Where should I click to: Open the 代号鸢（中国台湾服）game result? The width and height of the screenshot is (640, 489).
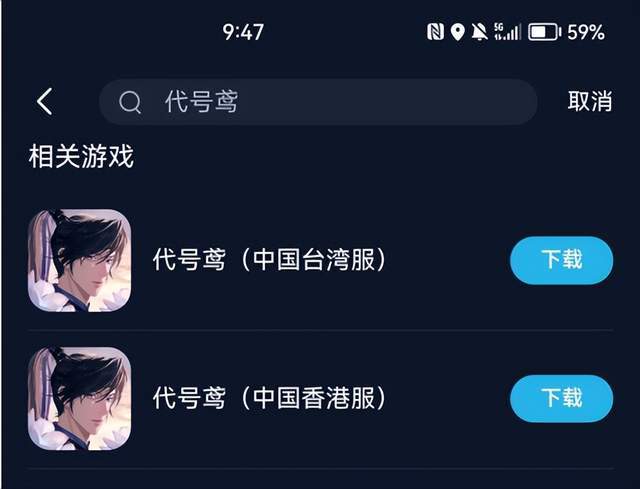[x=270, y=261]
